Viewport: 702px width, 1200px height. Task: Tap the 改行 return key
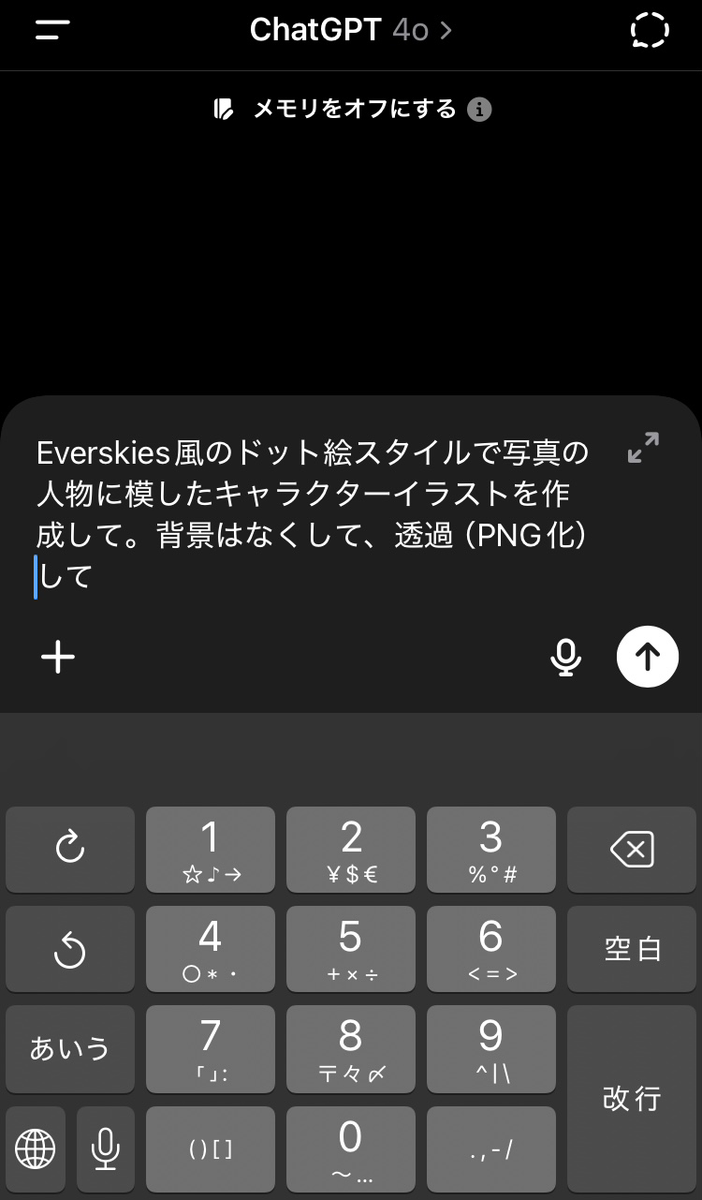click(x=631, y=1097)
